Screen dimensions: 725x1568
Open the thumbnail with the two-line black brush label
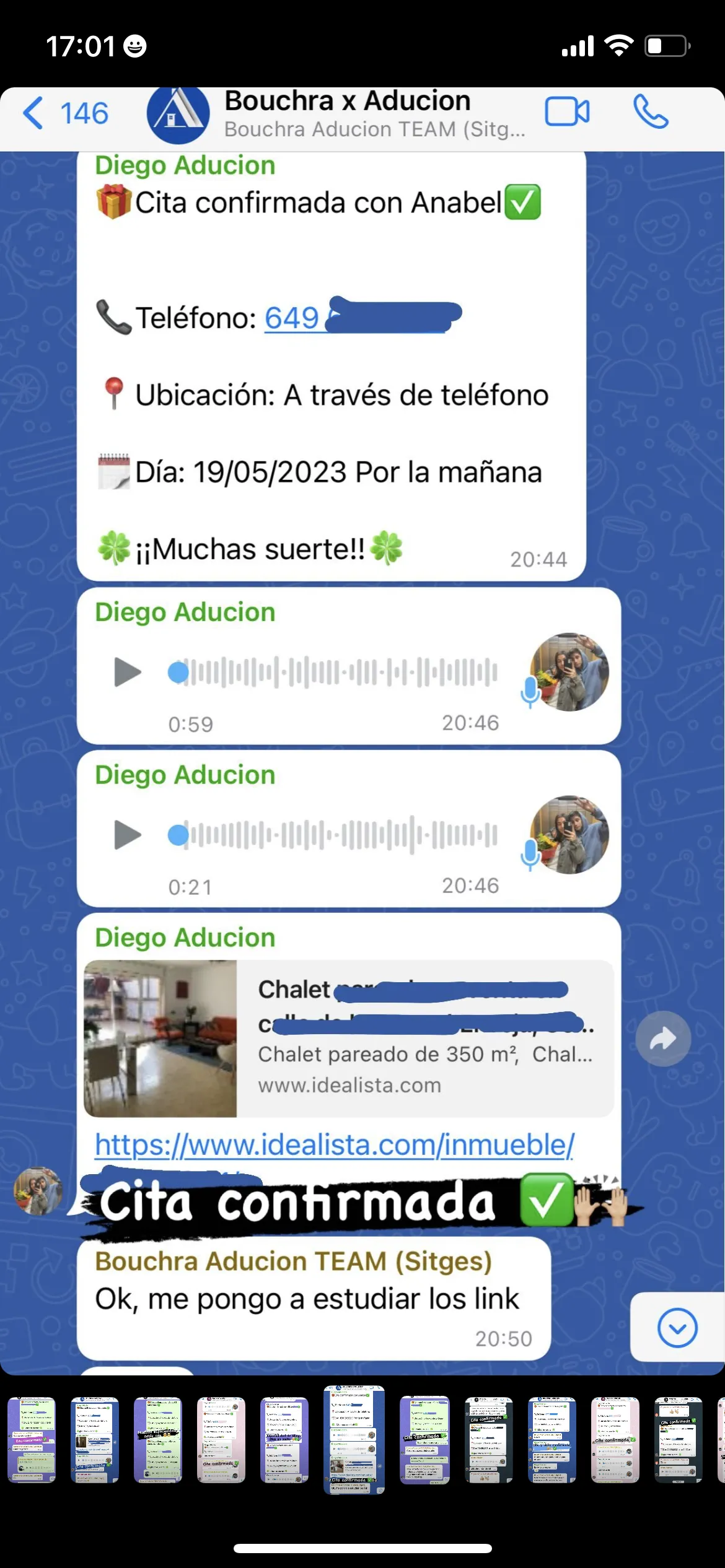point(158,1440)
